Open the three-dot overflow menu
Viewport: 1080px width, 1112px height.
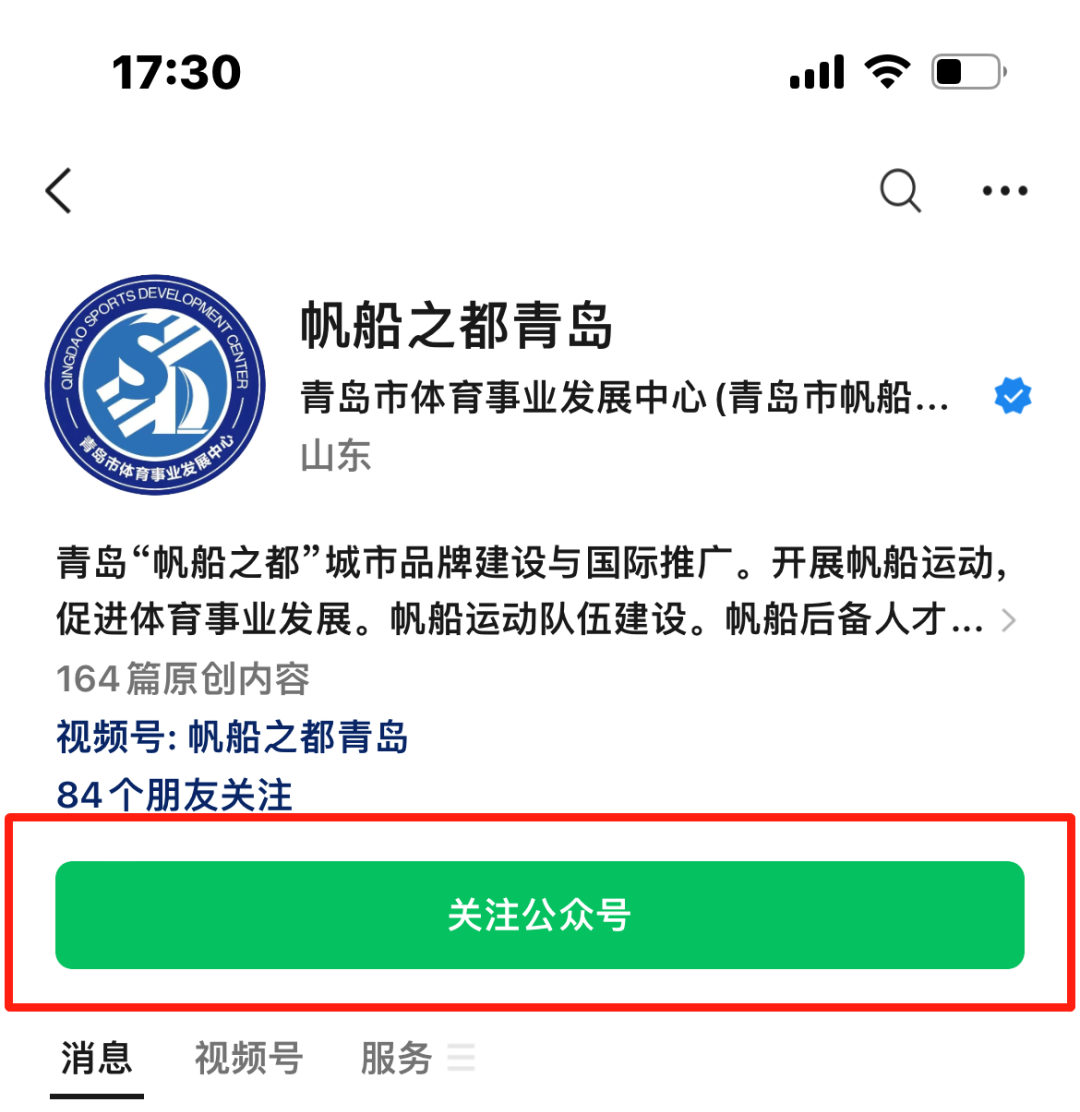[1004, 190]
